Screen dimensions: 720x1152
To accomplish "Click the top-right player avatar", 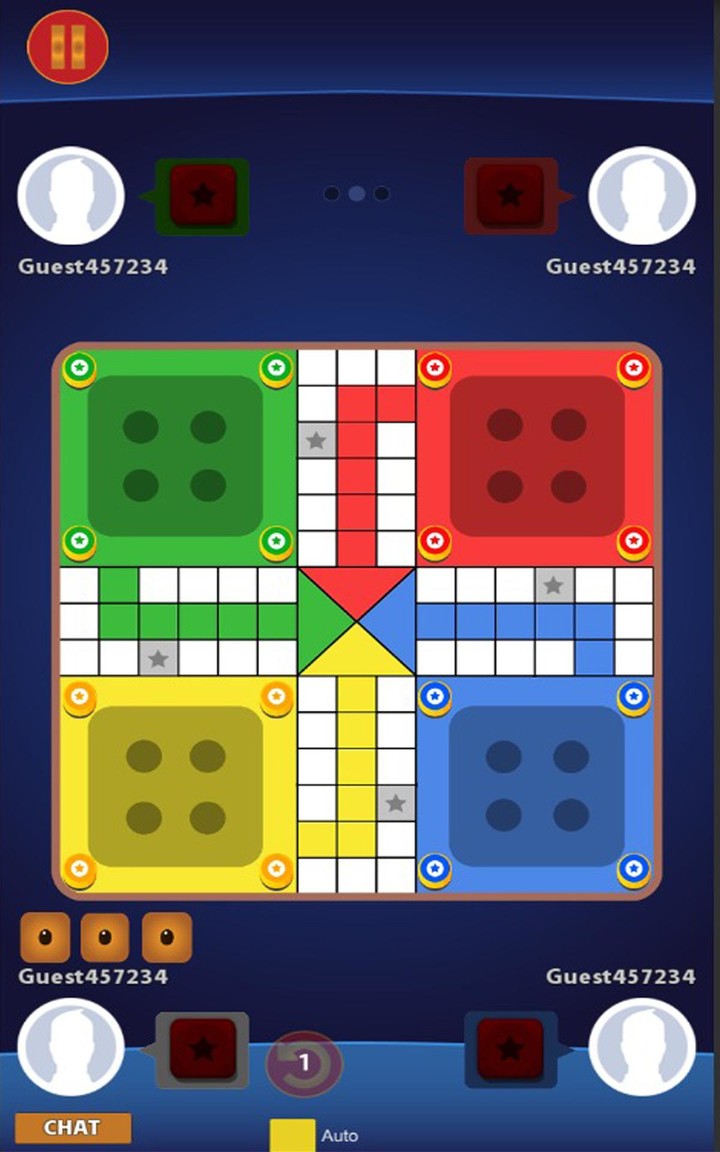I will click(643, 196).
